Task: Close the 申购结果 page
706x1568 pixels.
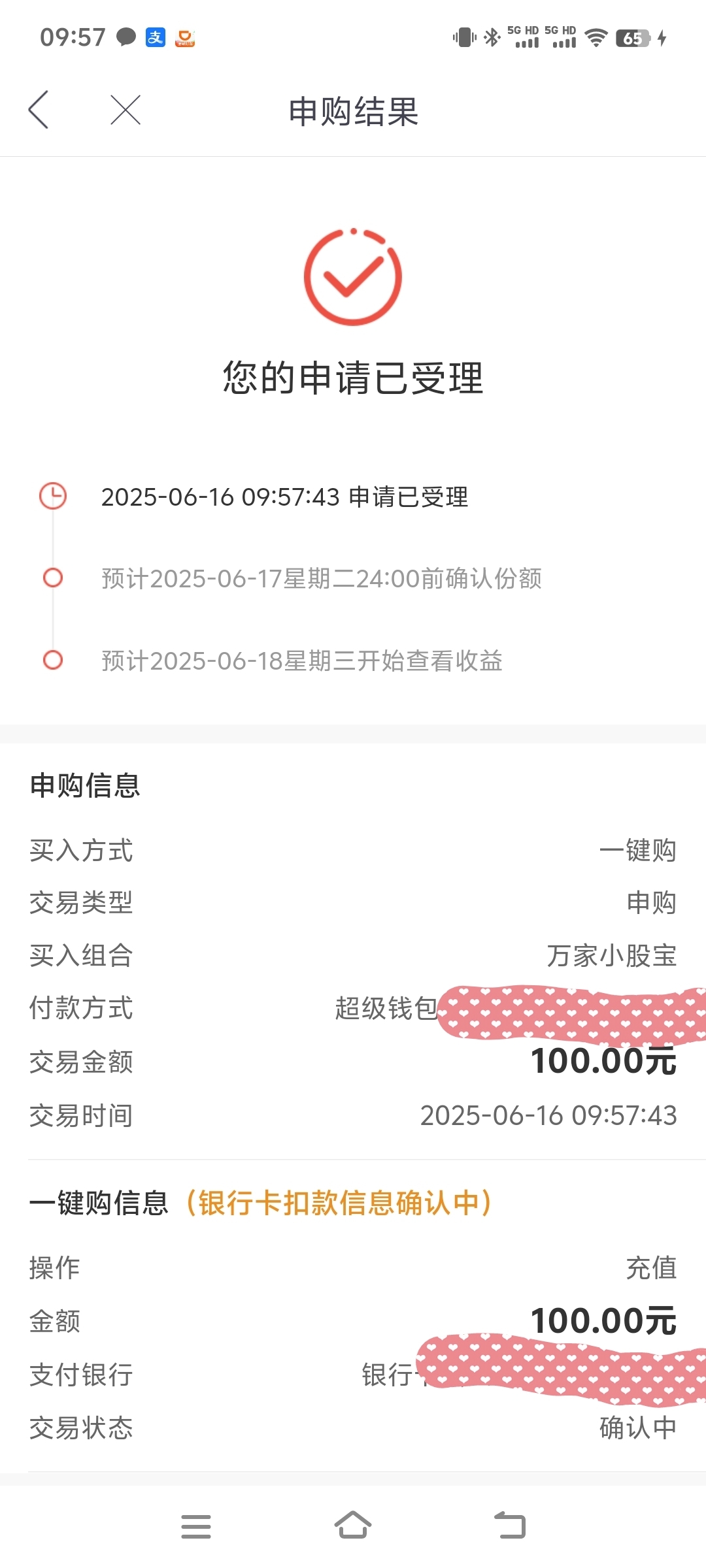Action: coord(126,110)
